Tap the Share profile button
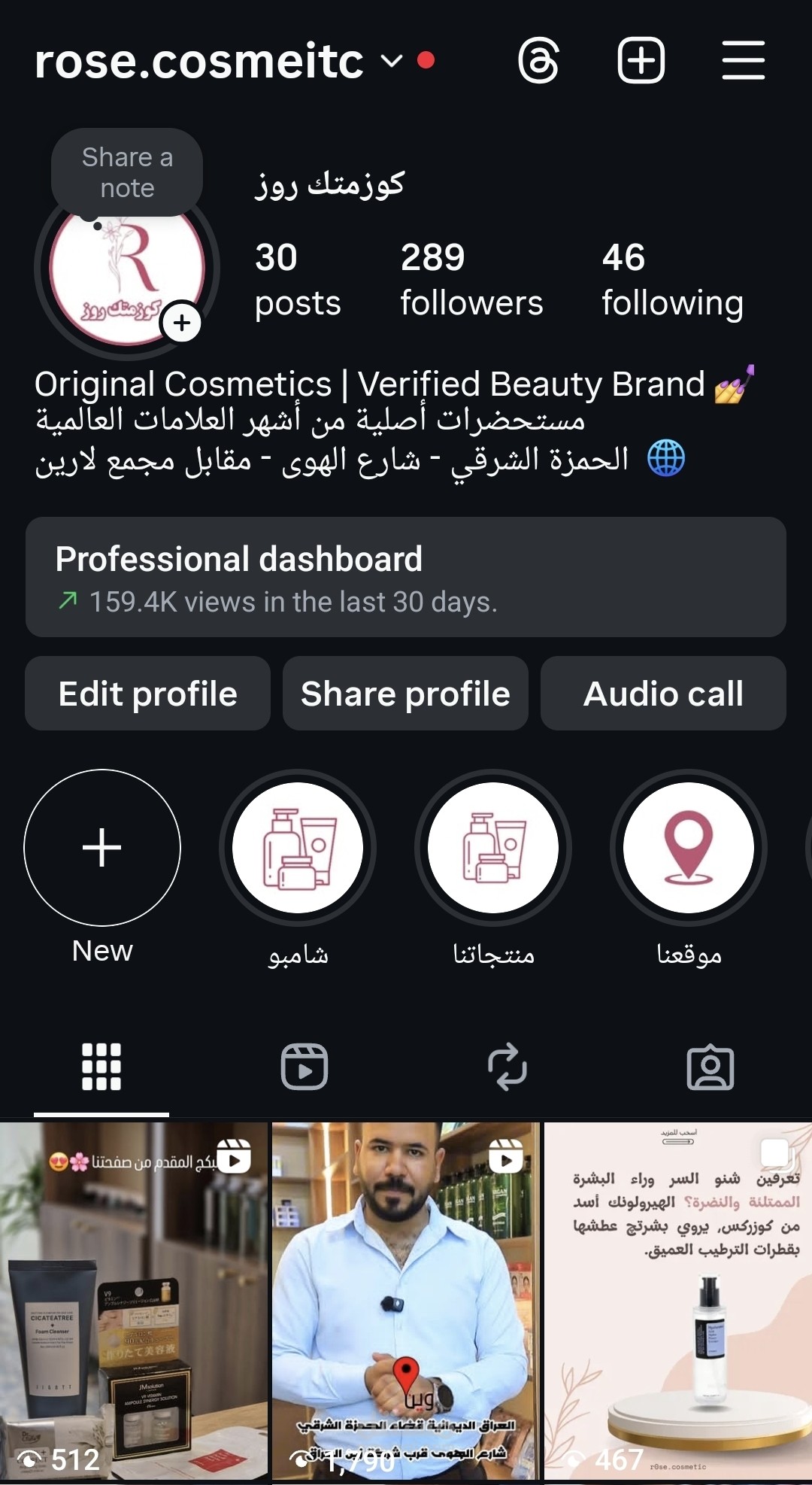This screenshot has width=812, height=1485. [405, 694]
